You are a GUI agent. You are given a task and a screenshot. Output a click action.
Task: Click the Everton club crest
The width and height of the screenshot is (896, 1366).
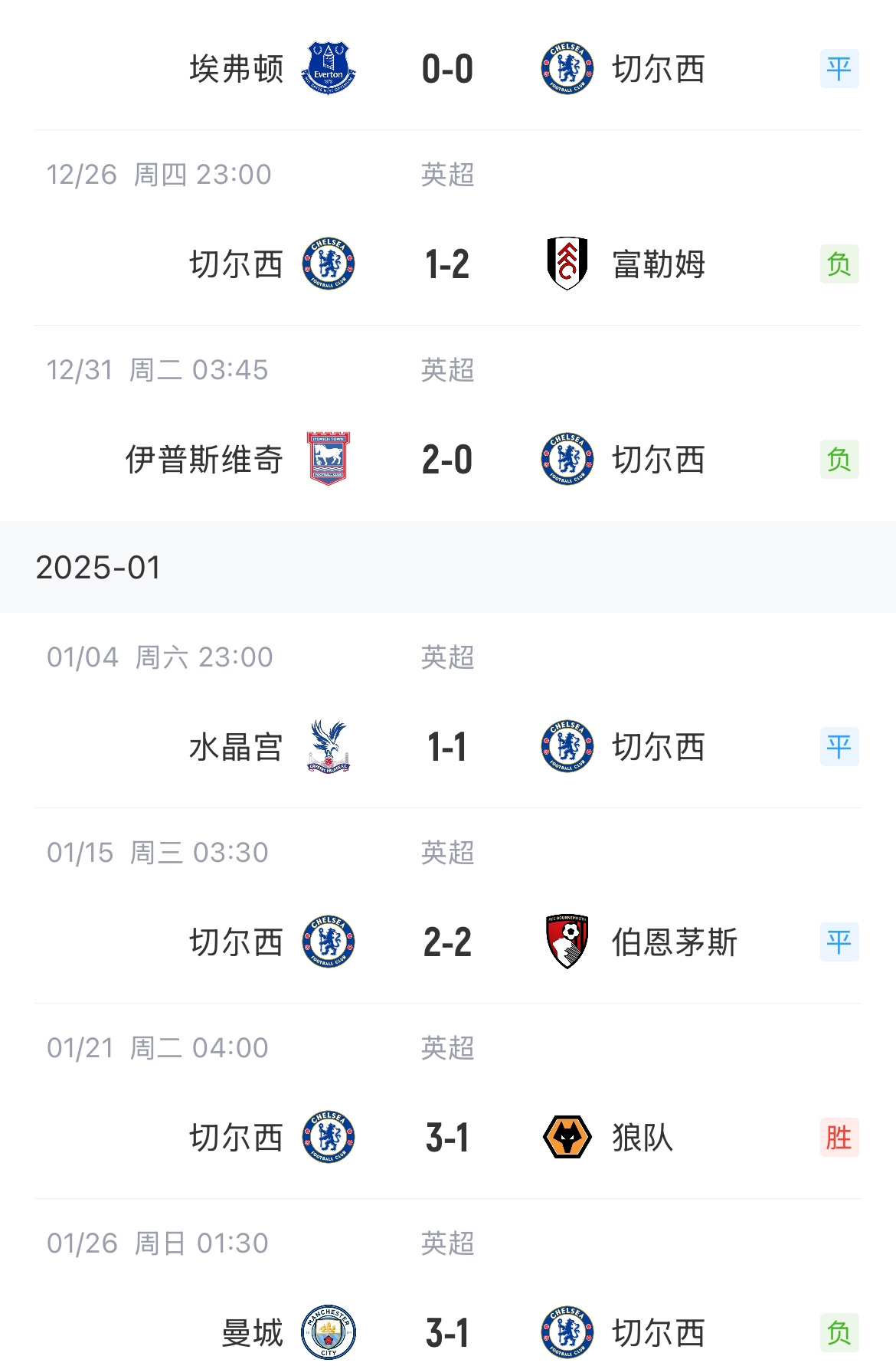(x=328, y=67)
